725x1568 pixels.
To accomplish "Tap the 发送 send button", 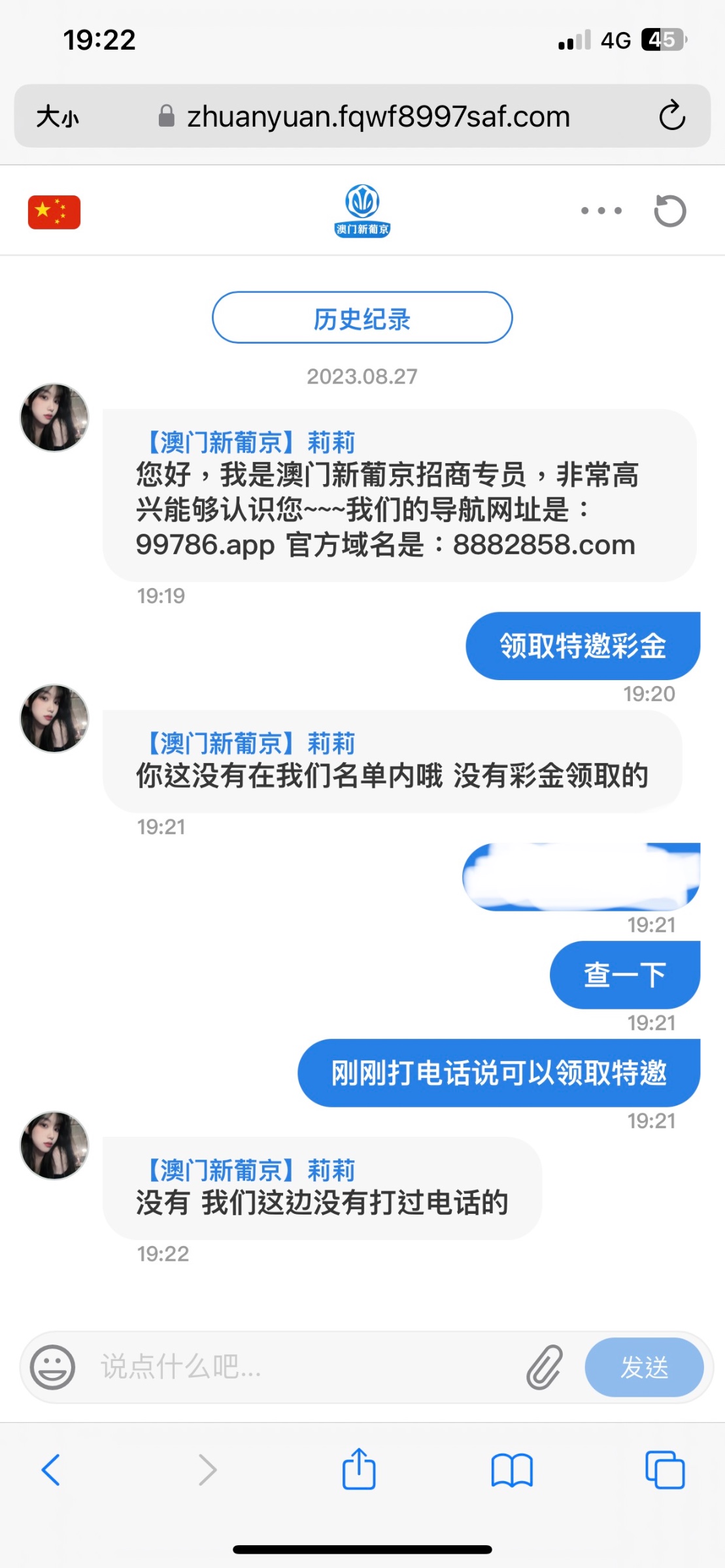I will pos(644,1367).
